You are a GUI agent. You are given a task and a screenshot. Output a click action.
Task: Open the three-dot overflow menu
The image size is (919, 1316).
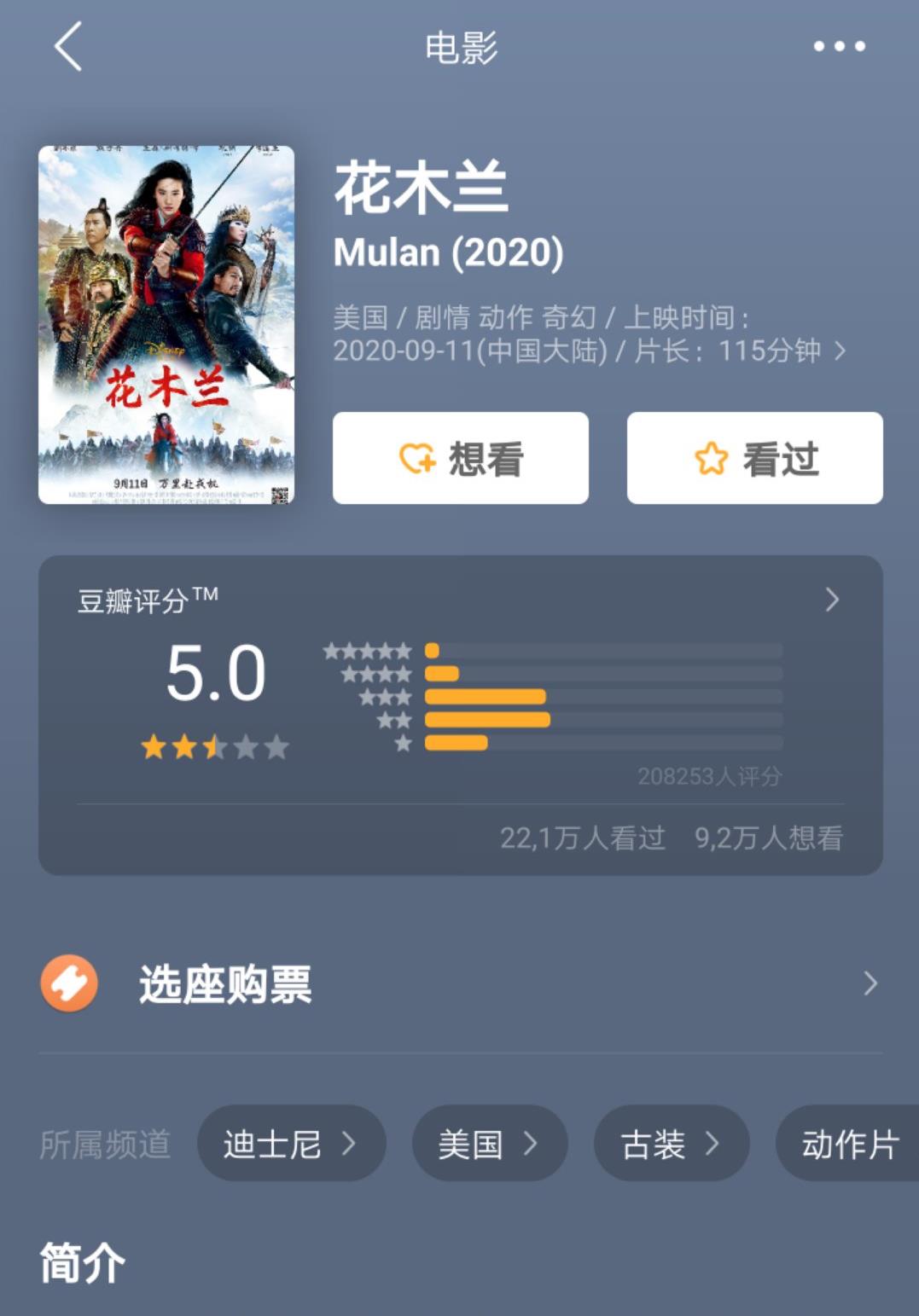point(839,46)
